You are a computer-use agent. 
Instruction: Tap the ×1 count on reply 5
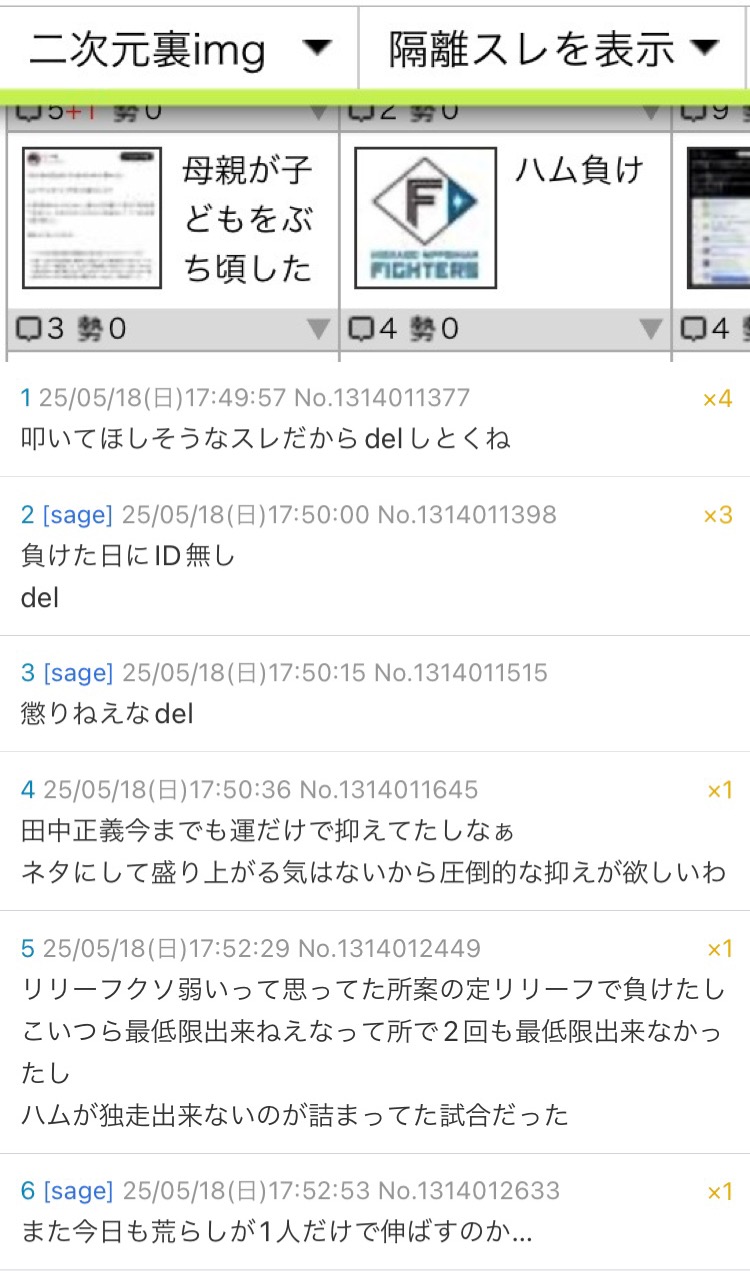719,949
